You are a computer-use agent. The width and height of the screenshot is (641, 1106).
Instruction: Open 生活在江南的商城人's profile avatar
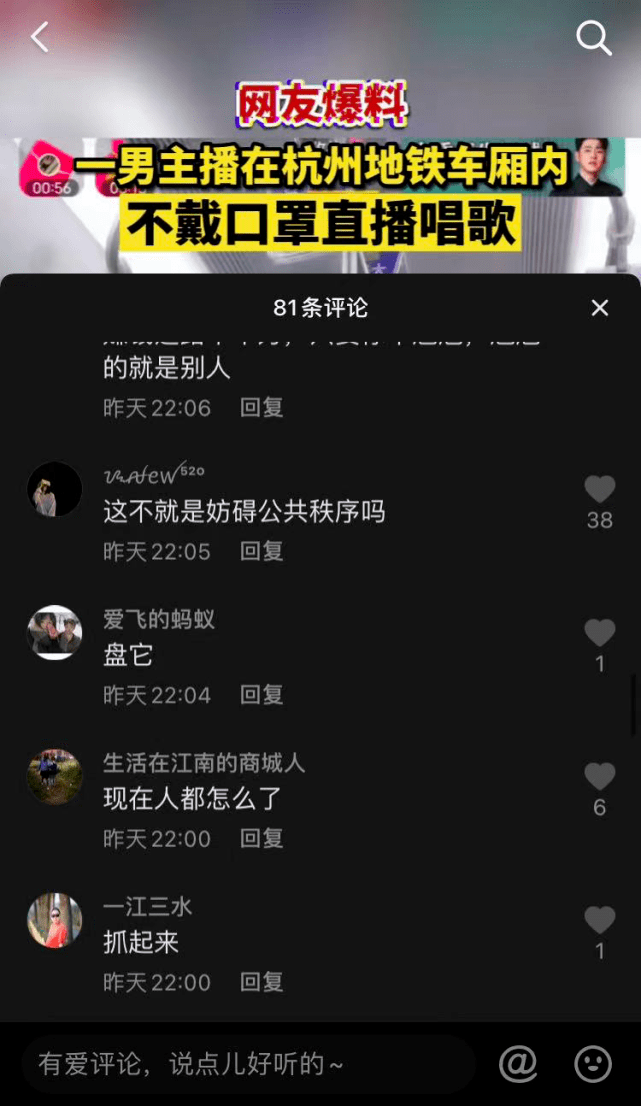tap(54, 777)
